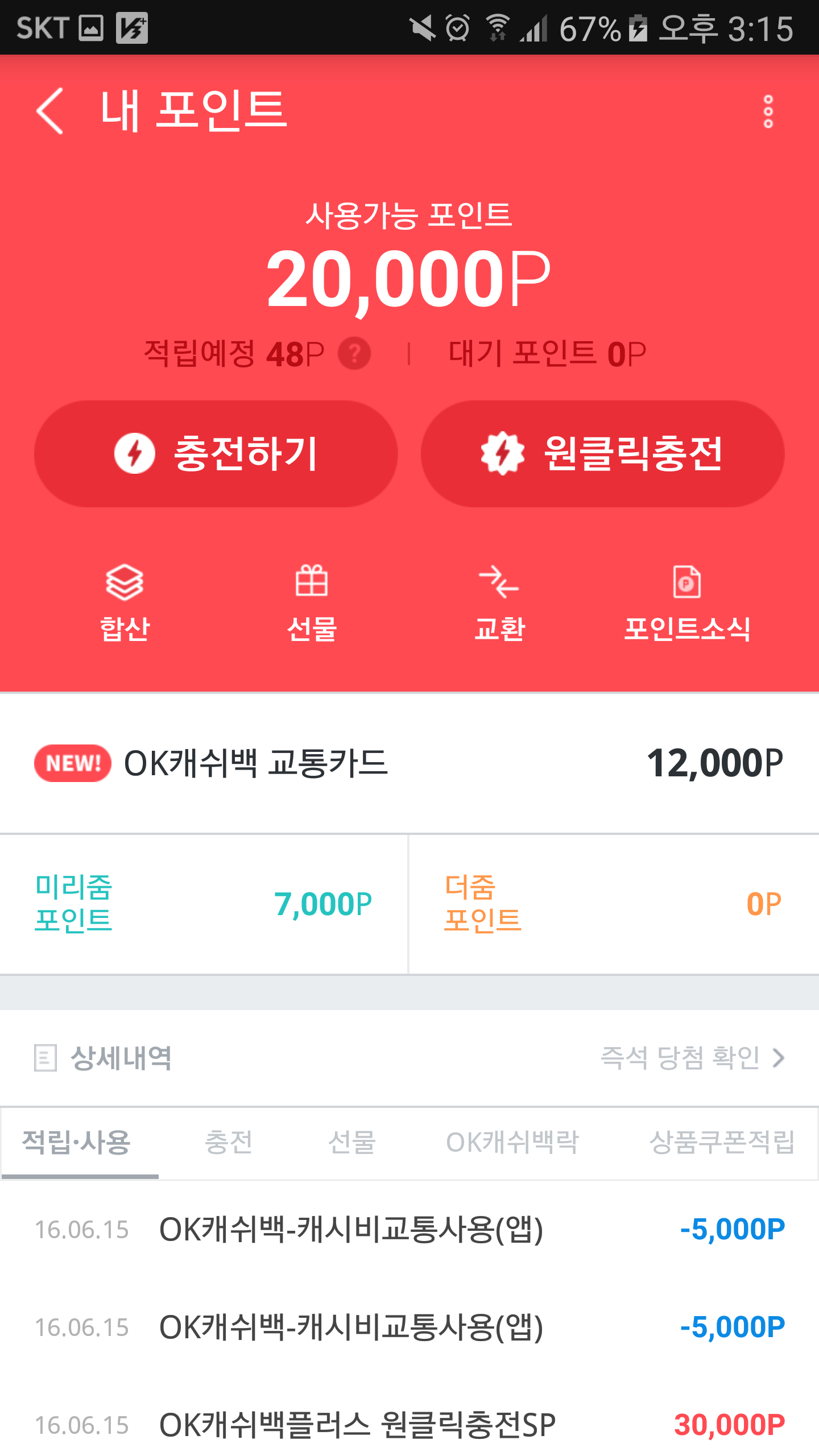Switch to the 적립·사용 tab
Viewport: 819px width, 1456px height.
coord(77,1142)
